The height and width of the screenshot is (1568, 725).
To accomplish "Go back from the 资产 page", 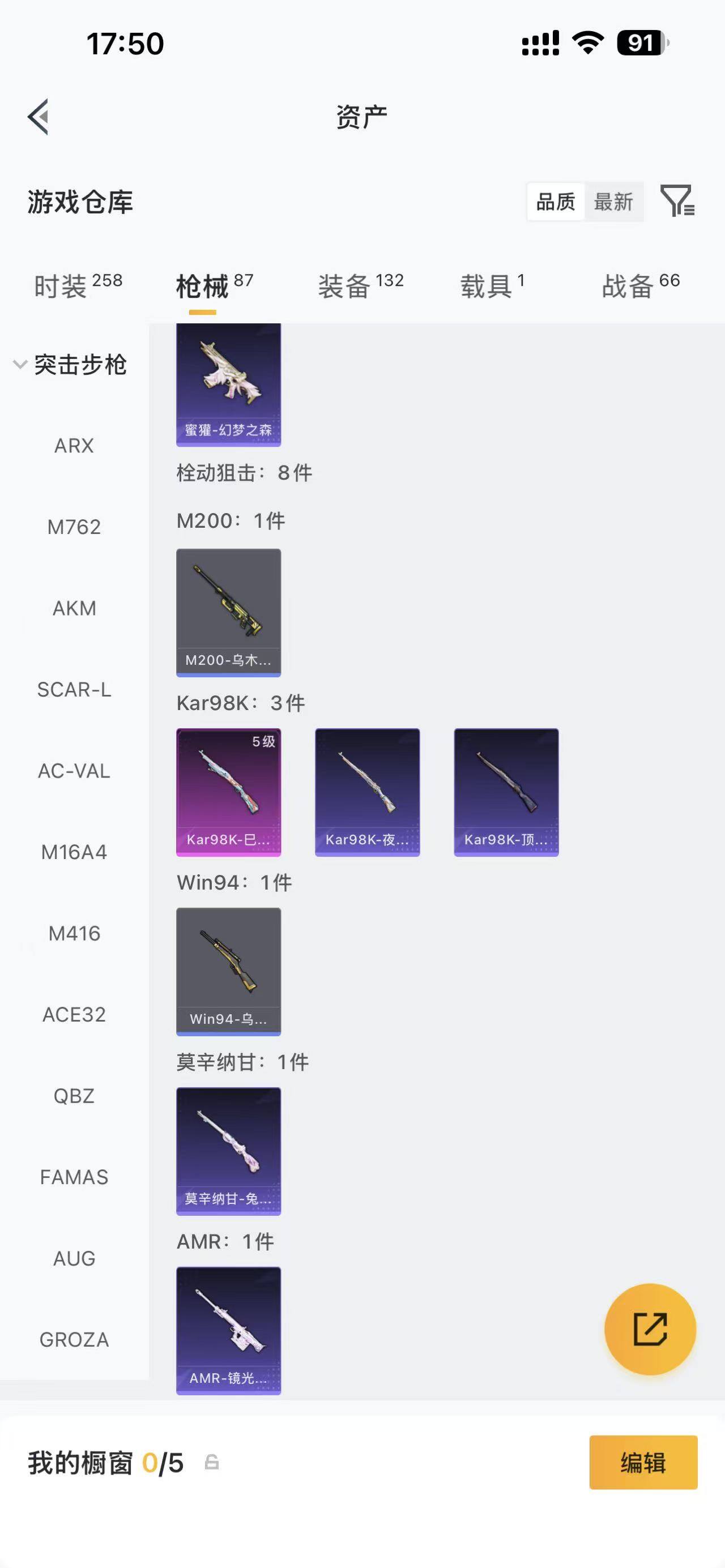I will click(38, 116).
